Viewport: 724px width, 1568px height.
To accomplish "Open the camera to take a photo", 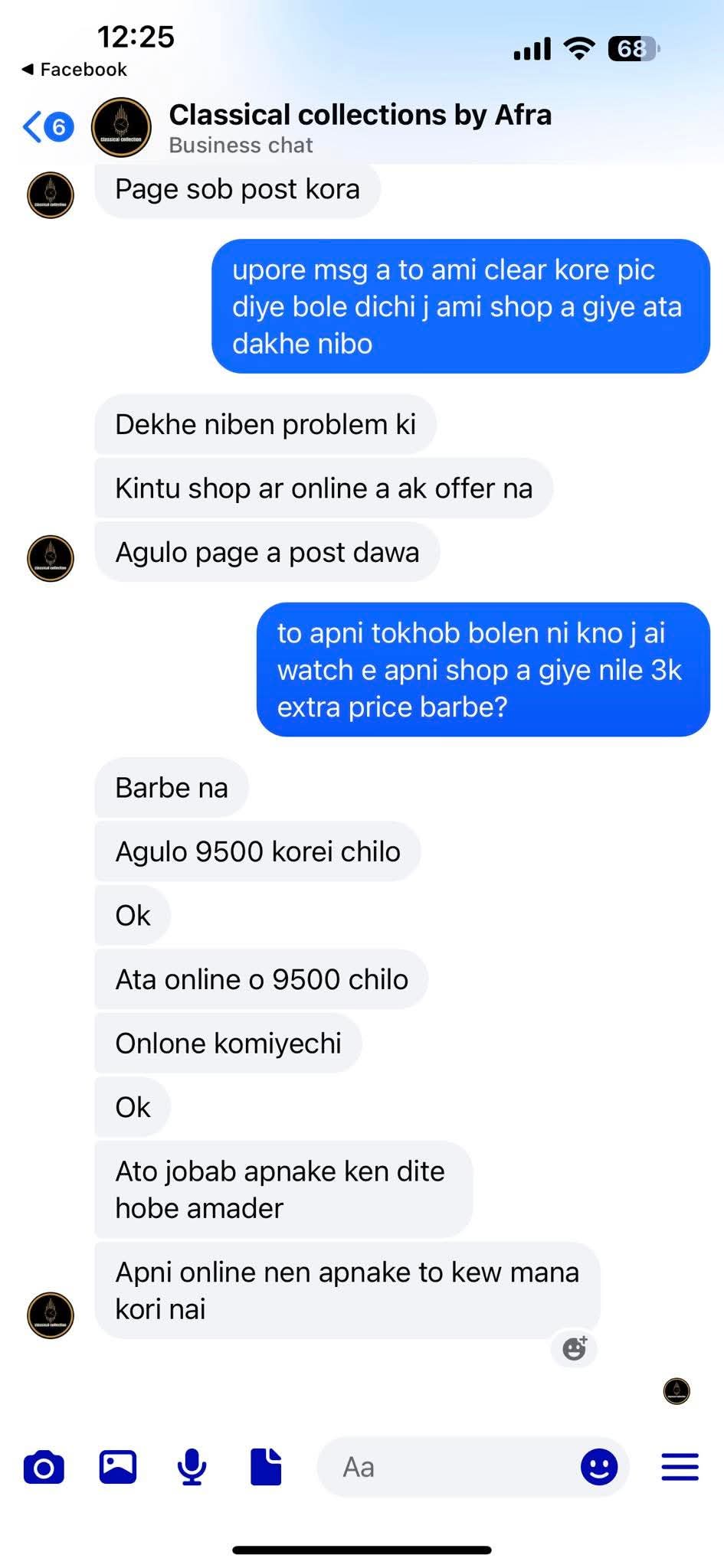I will (44, 1468).
